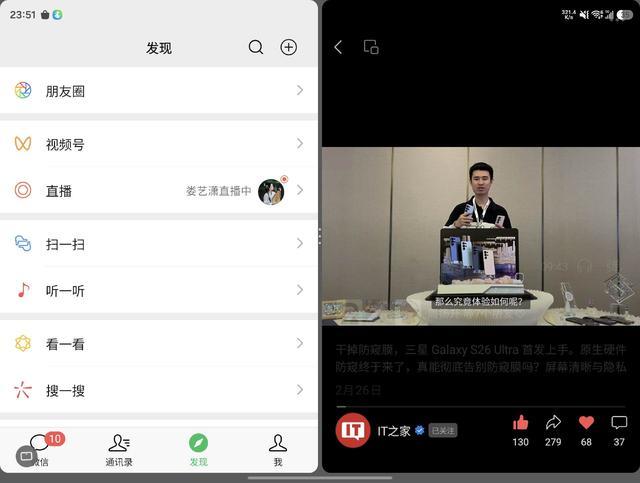
Task: Minimize video to floating window
Action: (x=371, y=47)
